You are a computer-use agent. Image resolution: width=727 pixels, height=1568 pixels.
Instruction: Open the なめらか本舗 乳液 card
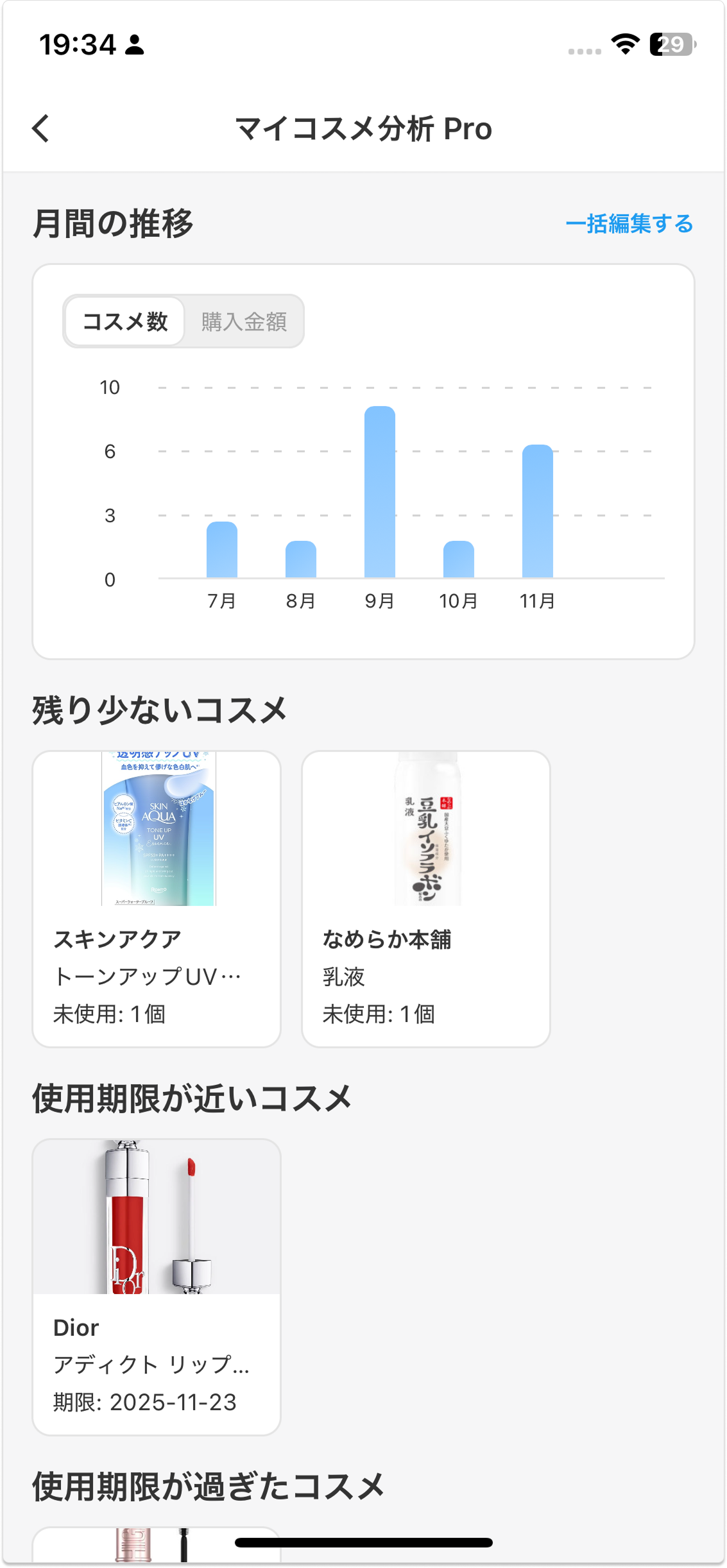click(426, 898)
